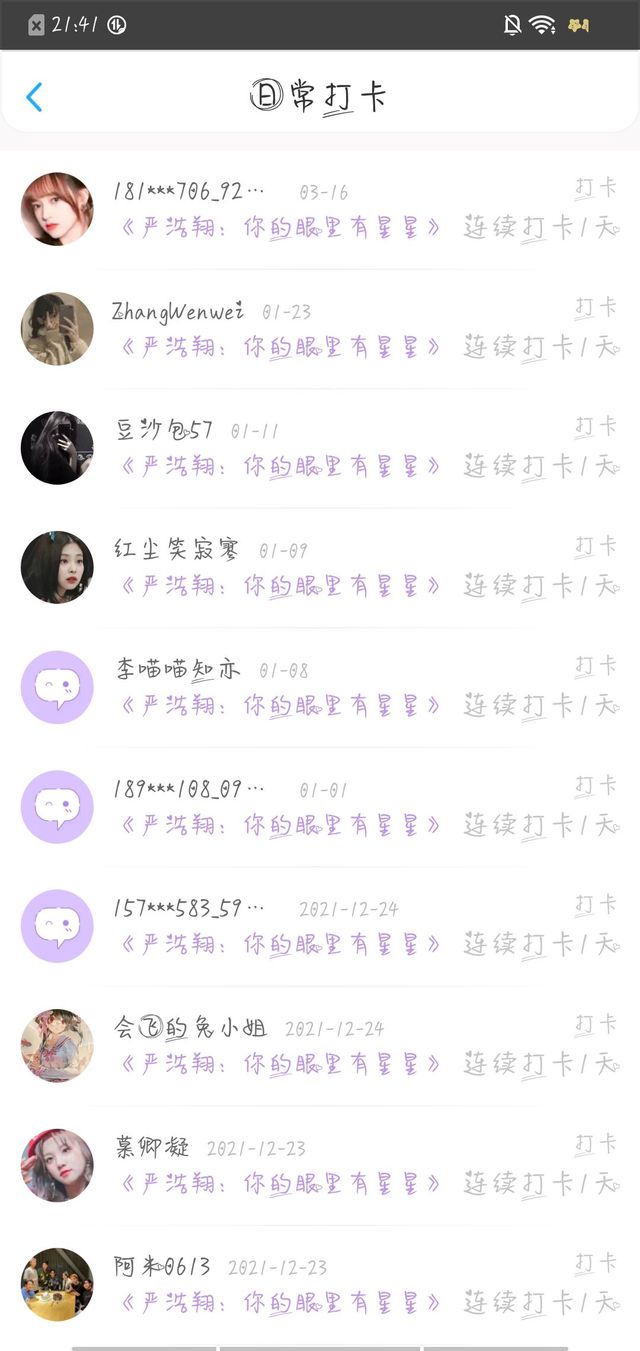Open check-in entry from 181***706_92

(x=320, y=209)
